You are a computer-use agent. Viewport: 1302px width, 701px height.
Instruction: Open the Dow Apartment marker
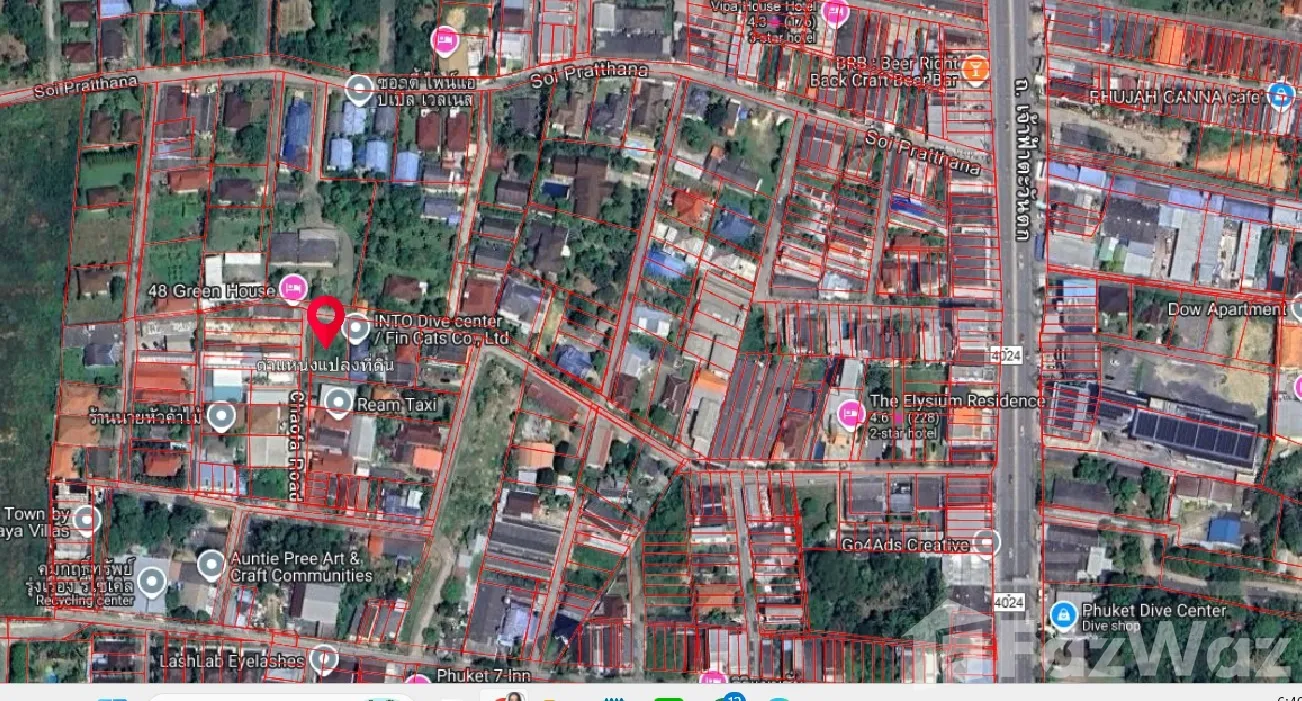[1296, 308]
